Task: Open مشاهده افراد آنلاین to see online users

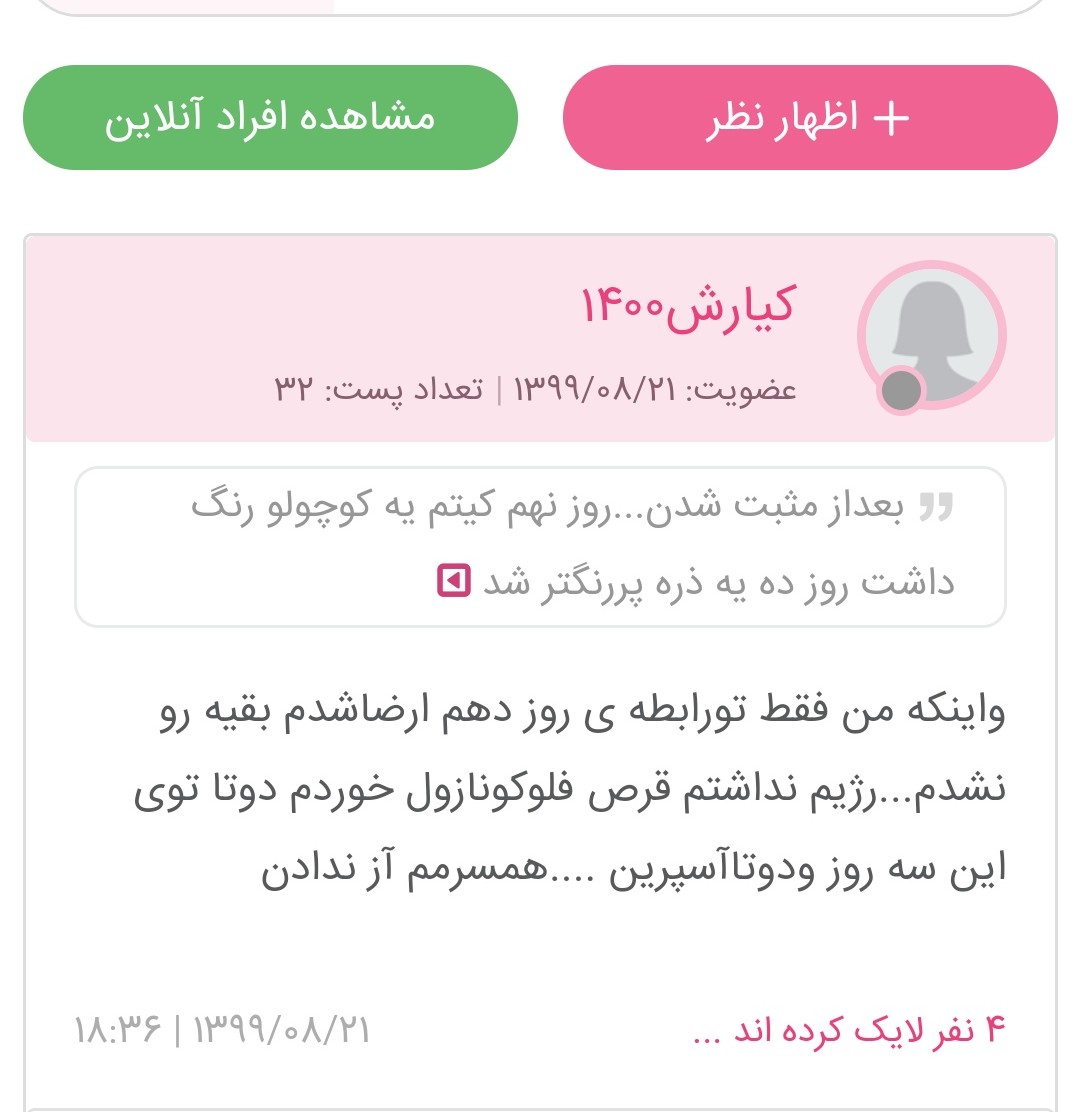Action: point(270,118)
